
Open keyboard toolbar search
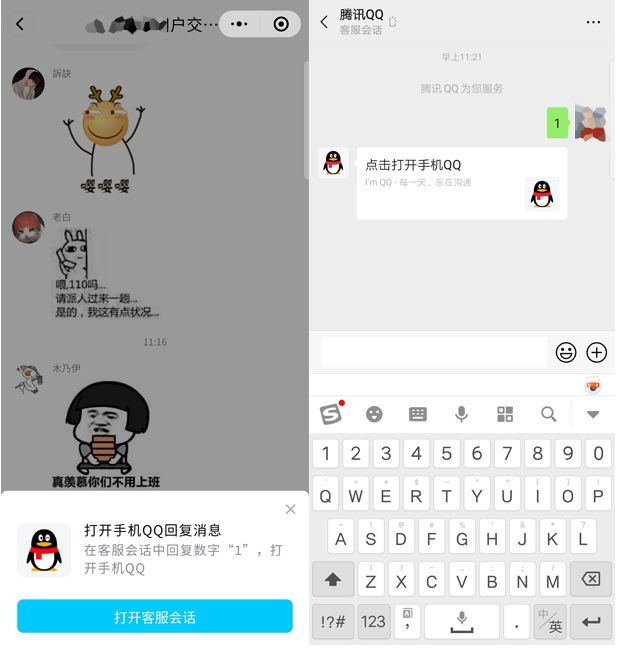(548, 414)
